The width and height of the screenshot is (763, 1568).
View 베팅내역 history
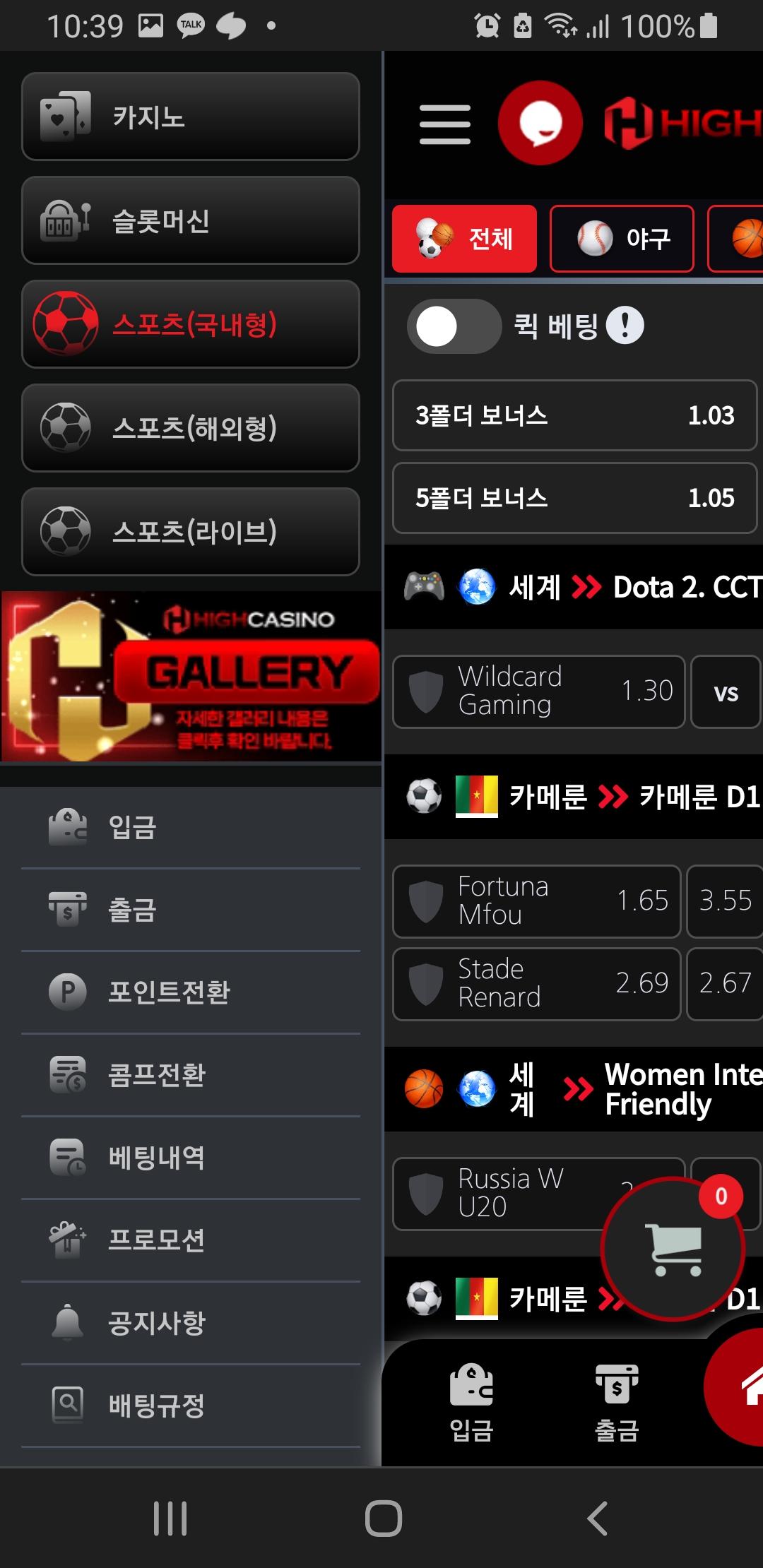191,1157
